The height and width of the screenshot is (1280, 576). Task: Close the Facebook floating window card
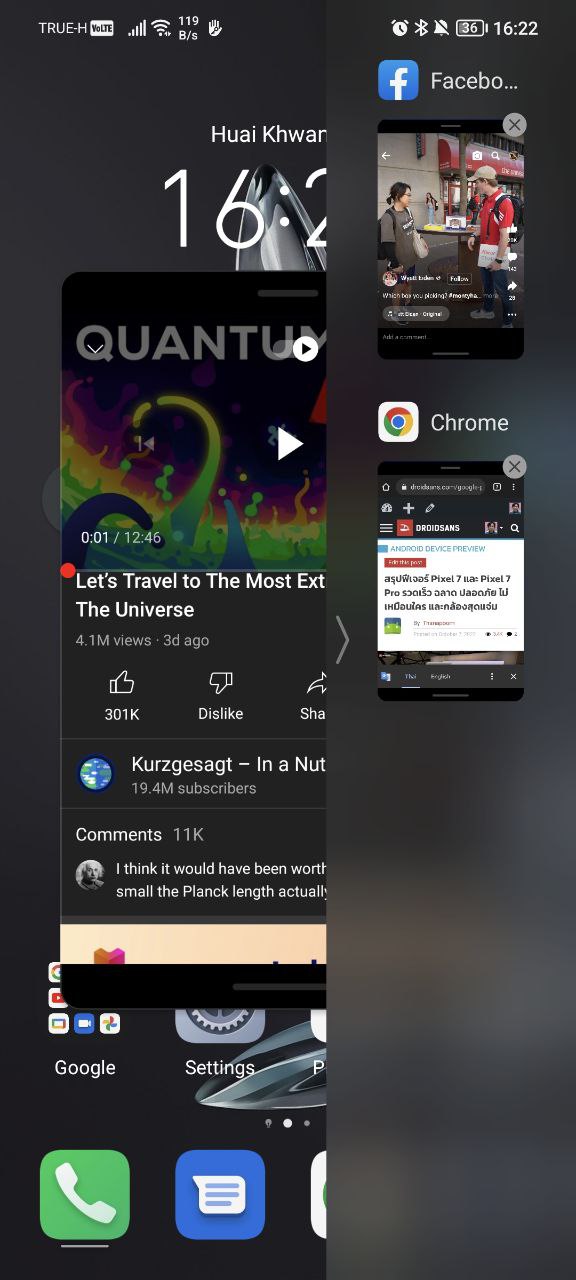pyautogui.click(x=514, y=125)
